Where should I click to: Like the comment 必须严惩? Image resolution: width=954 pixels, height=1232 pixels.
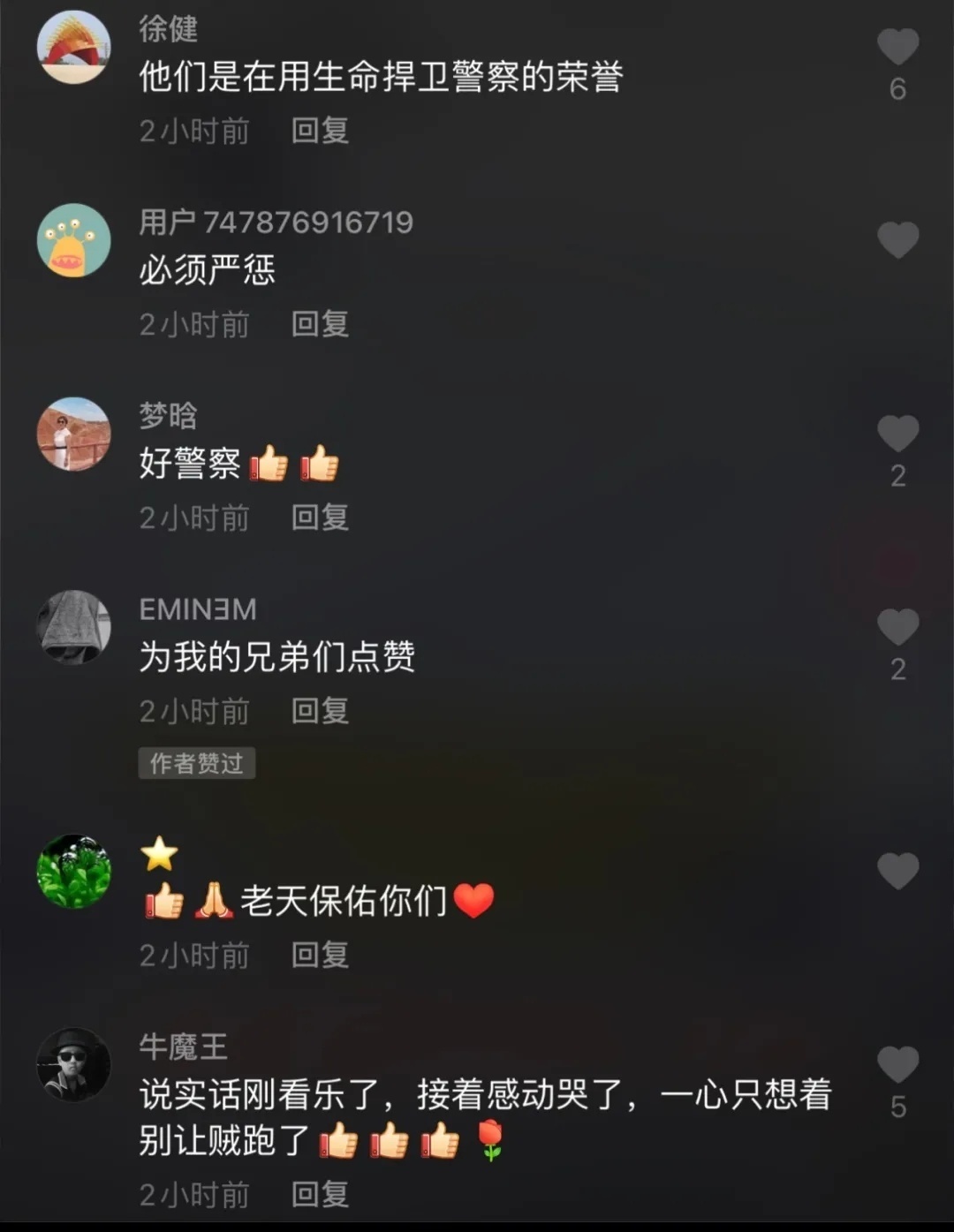tap(897, 240)
